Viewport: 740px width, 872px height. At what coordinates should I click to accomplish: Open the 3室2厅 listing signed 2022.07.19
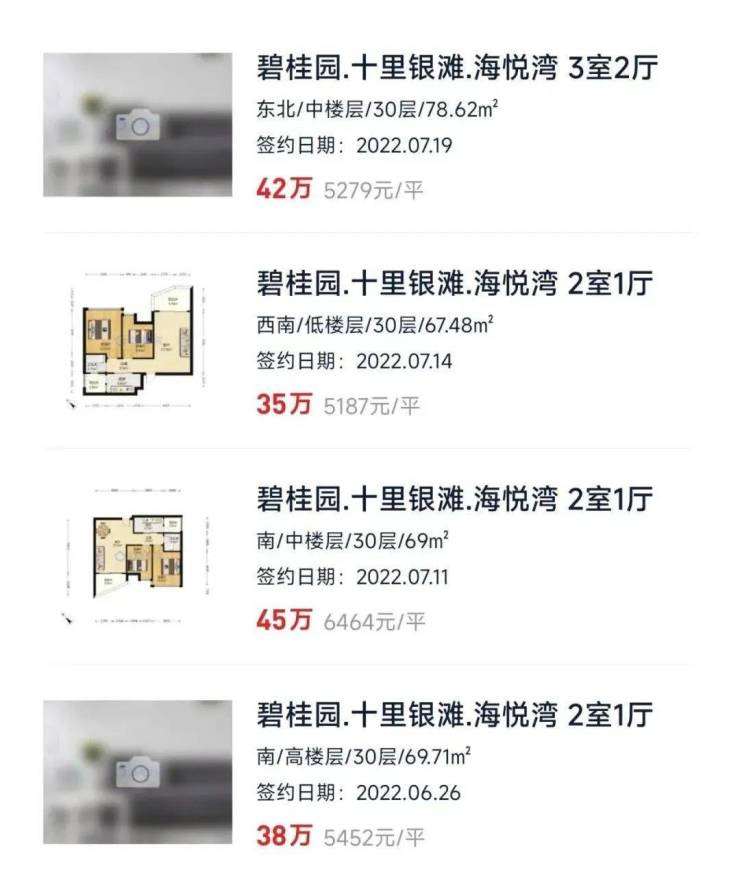[457, 69]
